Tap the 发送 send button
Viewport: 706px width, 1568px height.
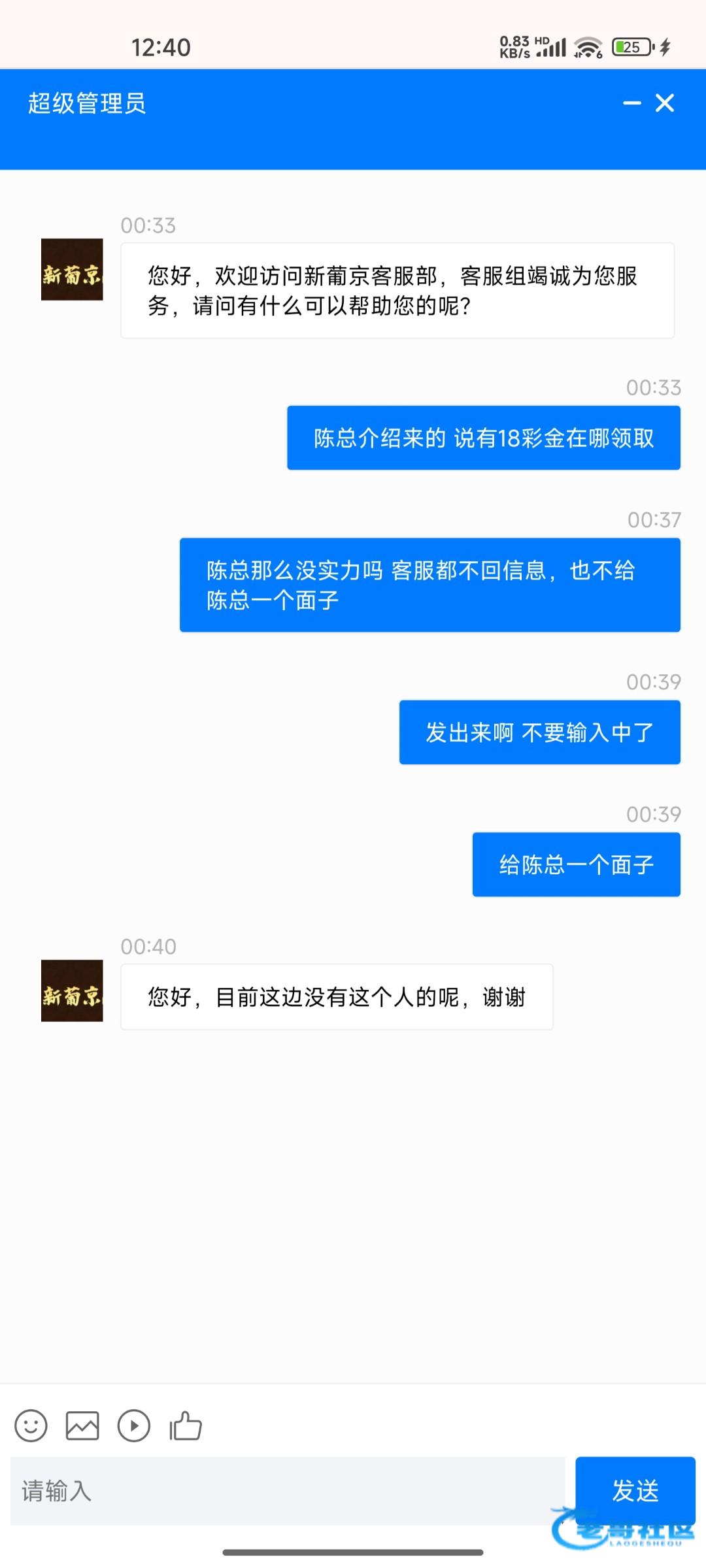tap(635, 1490)
